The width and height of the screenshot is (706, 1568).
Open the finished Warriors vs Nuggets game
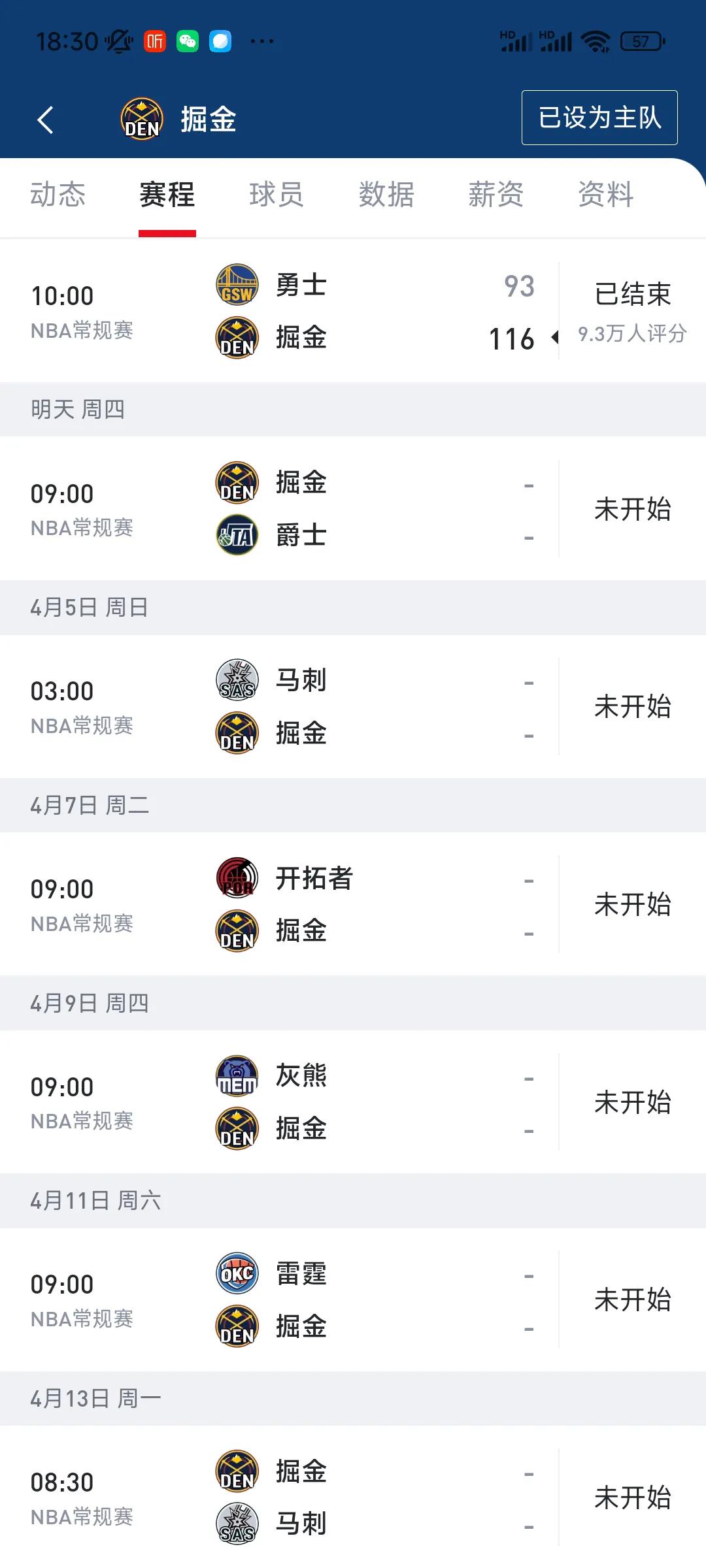pyautogui.click(x=353, y=311)
